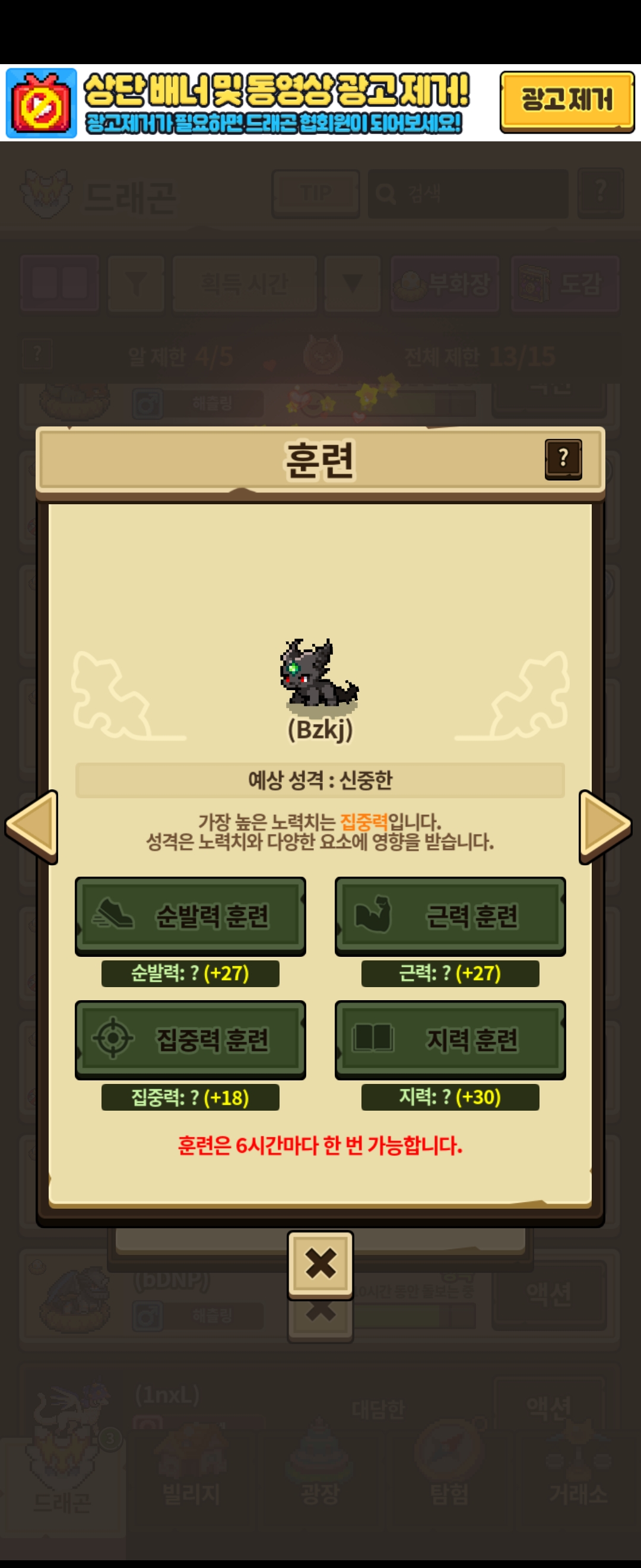Image resolution: width=641 pixels, height=1568 pixels.
Task: Open the help question mark in 훈련 dialog
Action: click(563, 459)
